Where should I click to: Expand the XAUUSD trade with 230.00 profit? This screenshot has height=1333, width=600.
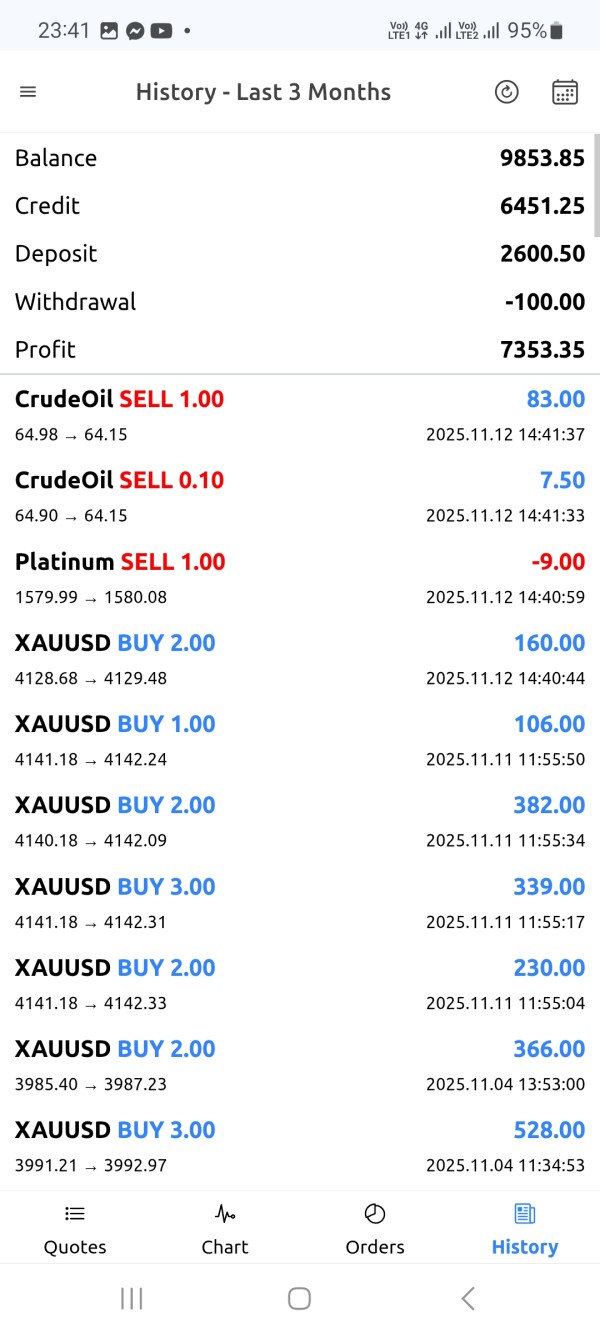point(300,984)
